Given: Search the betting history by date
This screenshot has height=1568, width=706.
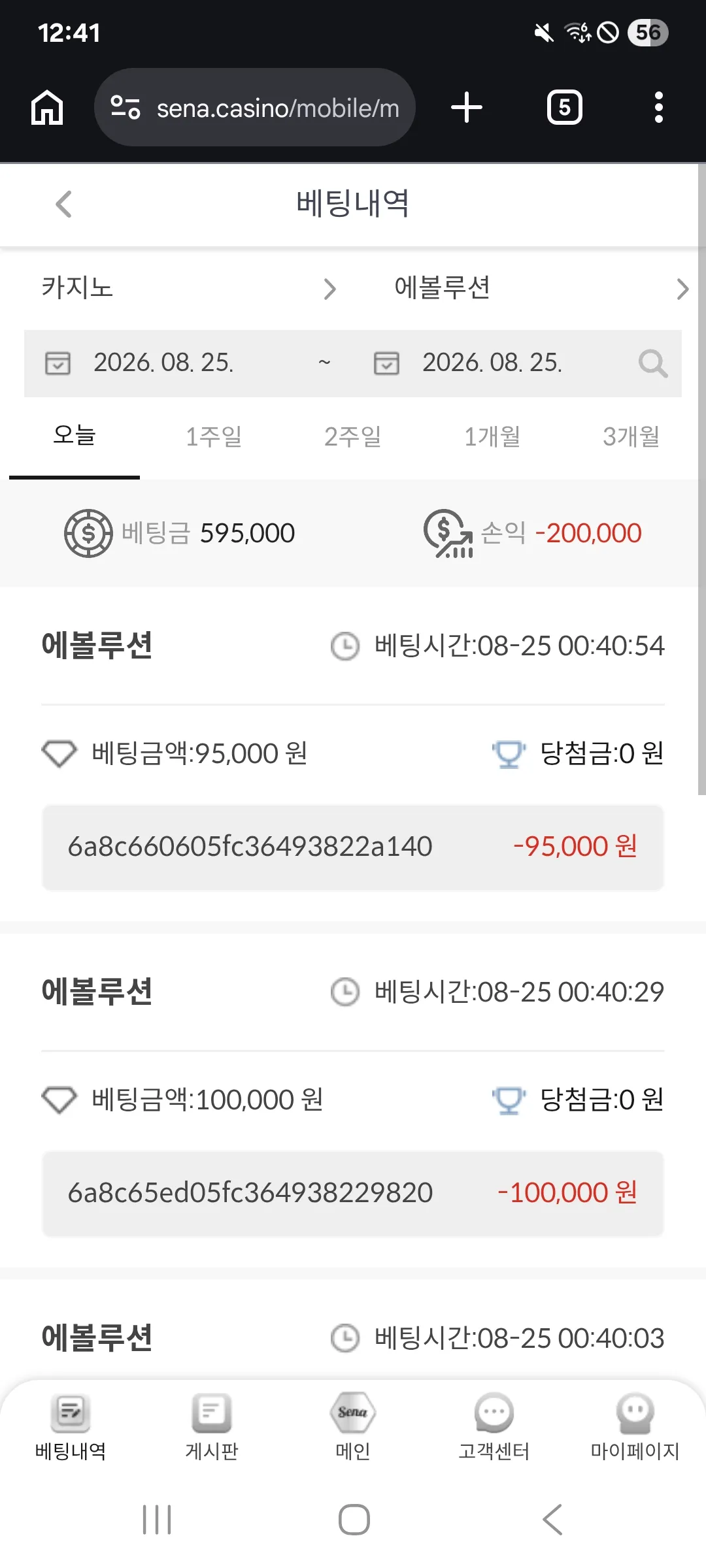Looking at the screenshot, I should coord(653,363).
